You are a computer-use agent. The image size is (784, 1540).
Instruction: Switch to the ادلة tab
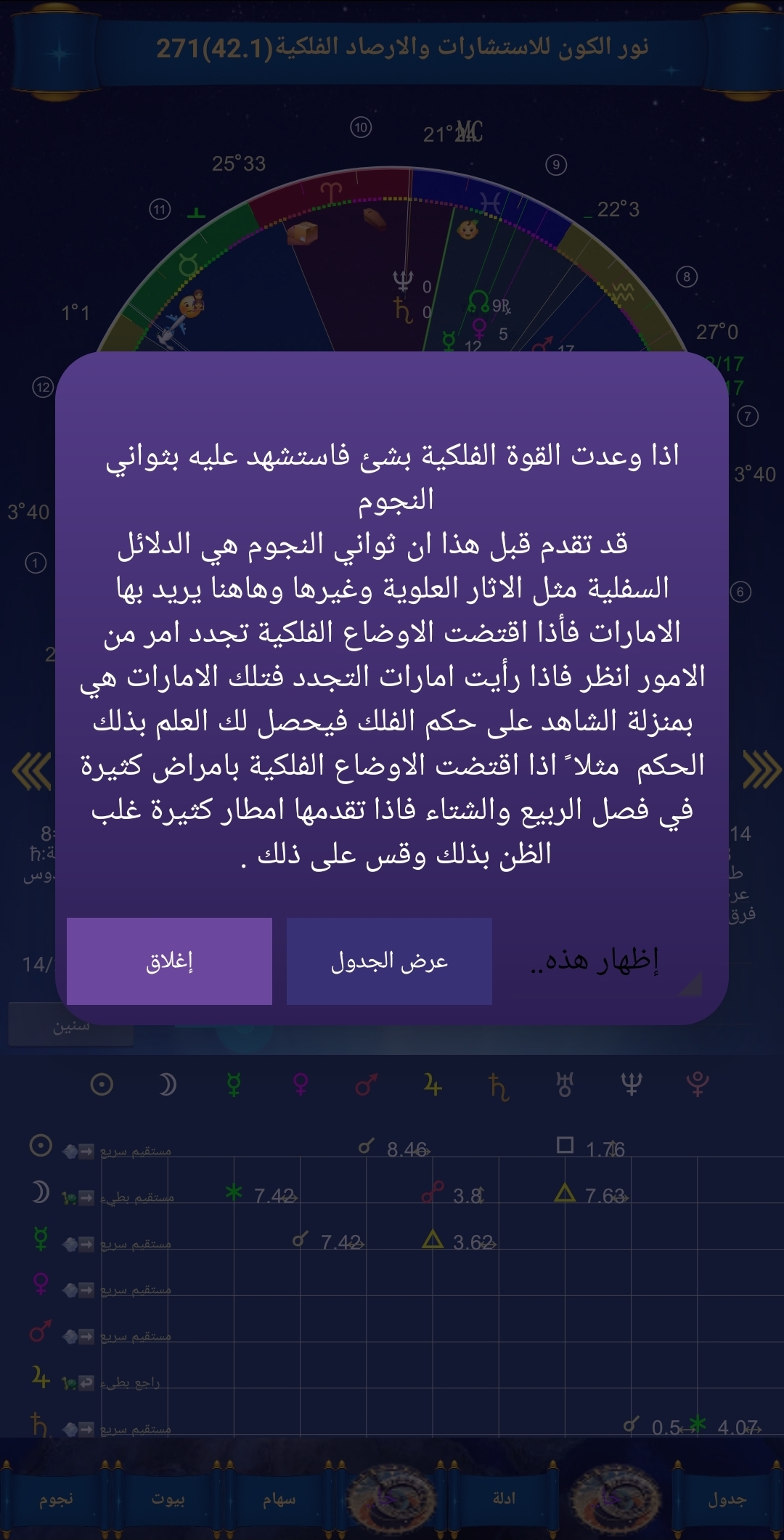pos(504,1498)
